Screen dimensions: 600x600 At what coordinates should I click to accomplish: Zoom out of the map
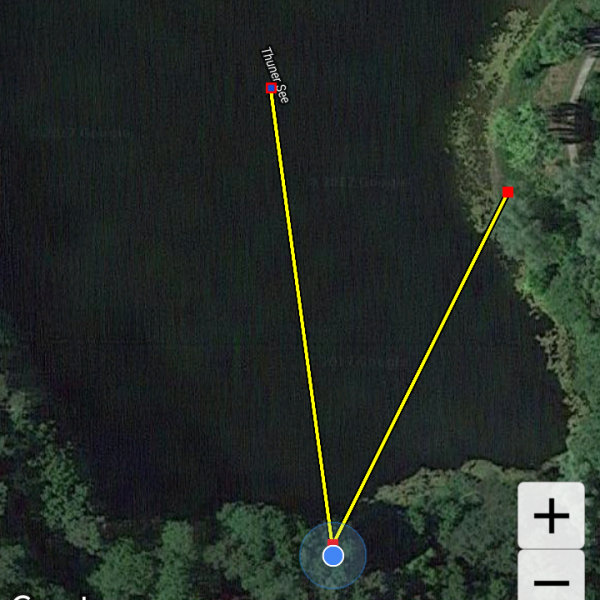click(551, 580)
